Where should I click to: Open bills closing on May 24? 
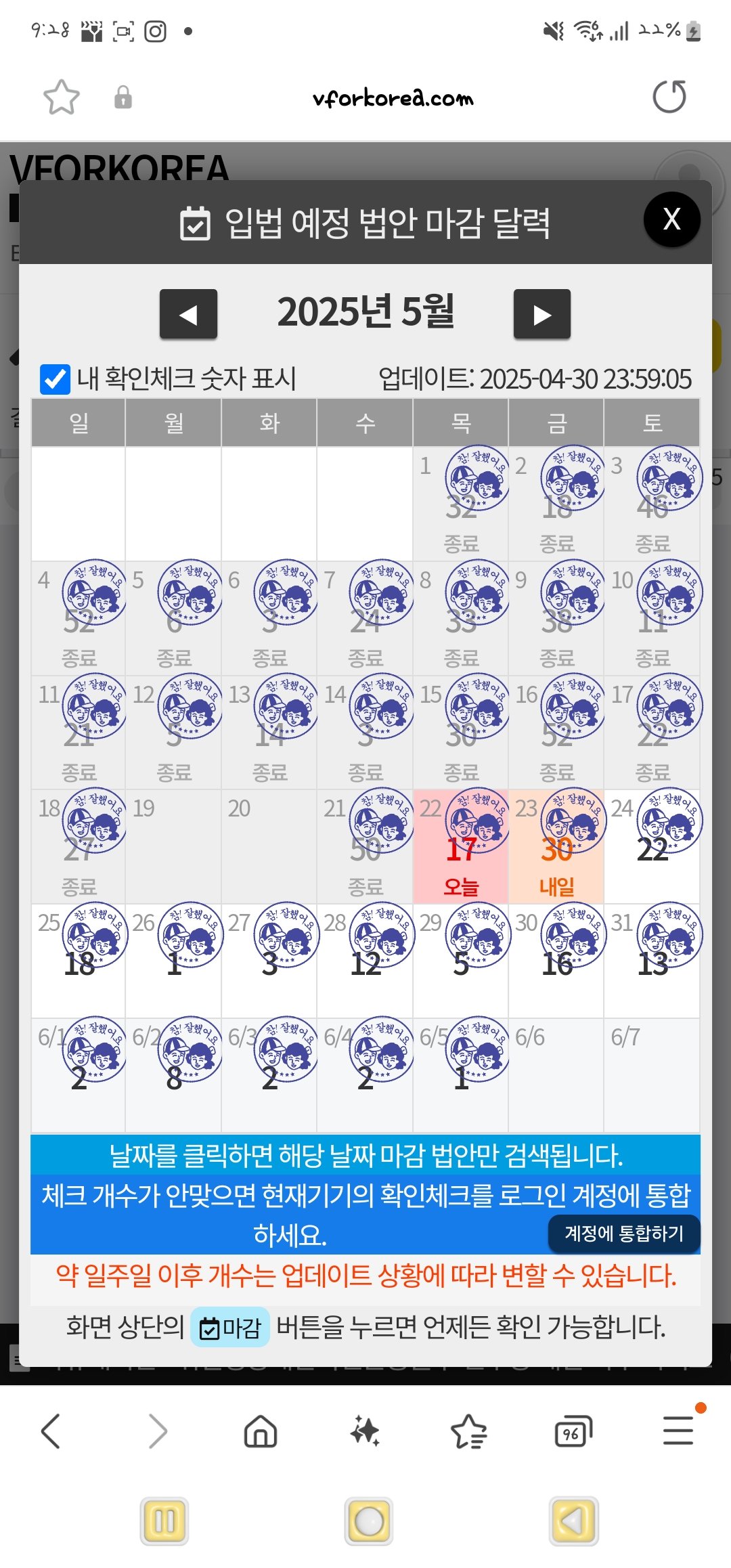point(652,846)
